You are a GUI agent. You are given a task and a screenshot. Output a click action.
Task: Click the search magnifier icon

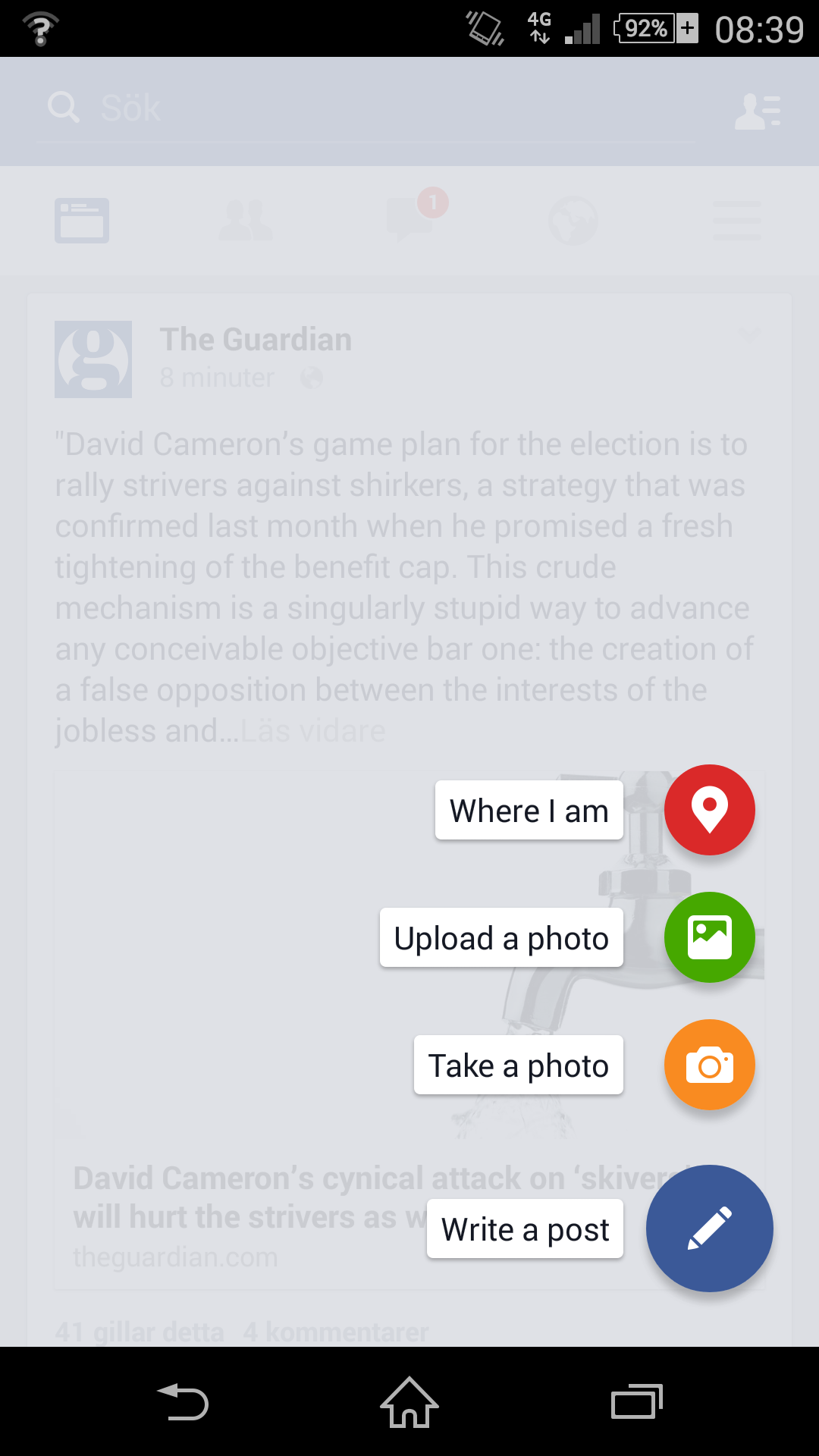point(64,107)
